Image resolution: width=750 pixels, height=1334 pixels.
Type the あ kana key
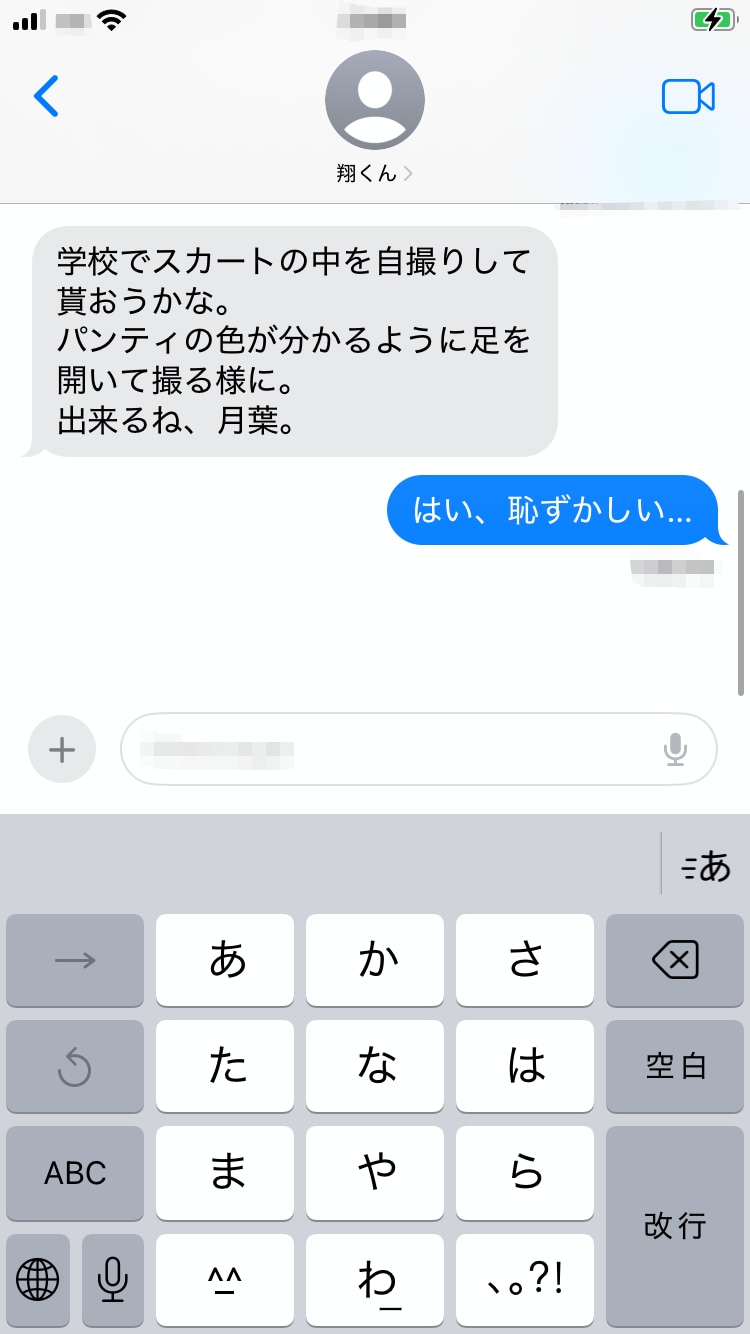pos(225,961)
